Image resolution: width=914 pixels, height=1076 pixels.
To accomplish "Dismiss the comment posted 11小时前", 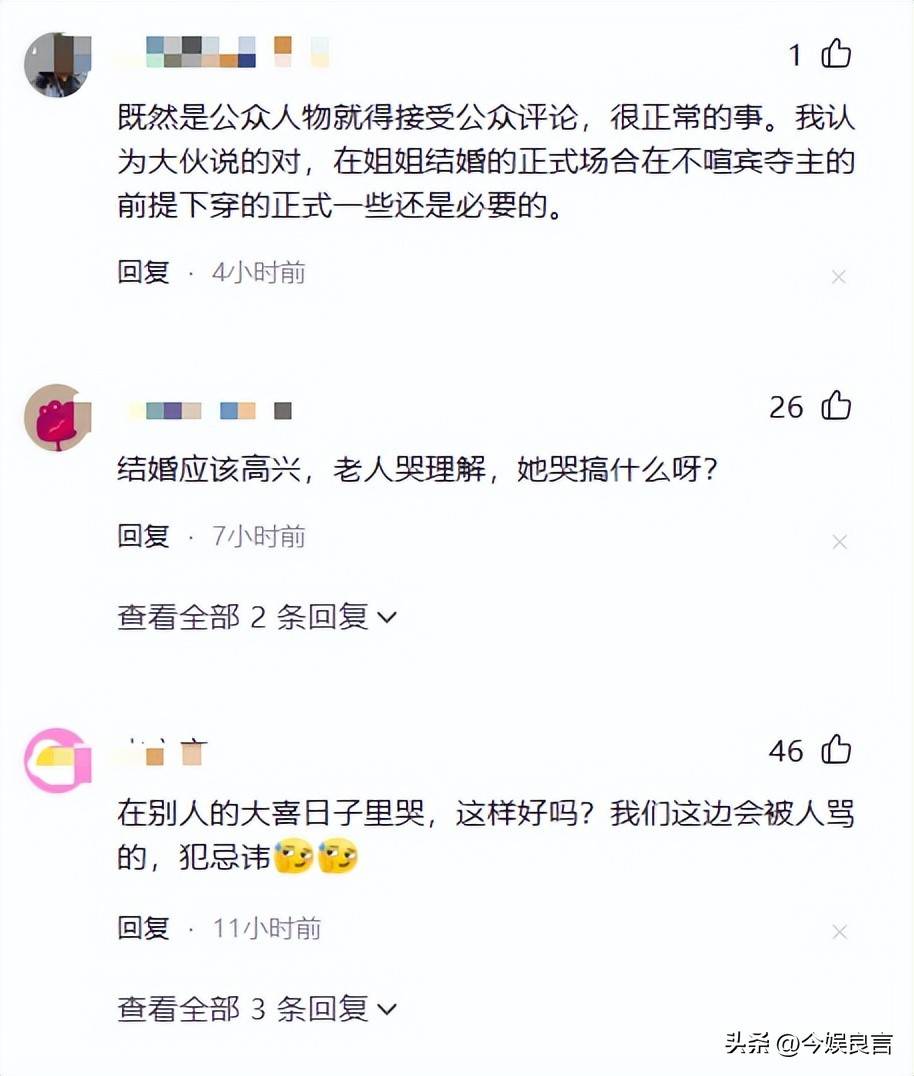I will point(839,932).
